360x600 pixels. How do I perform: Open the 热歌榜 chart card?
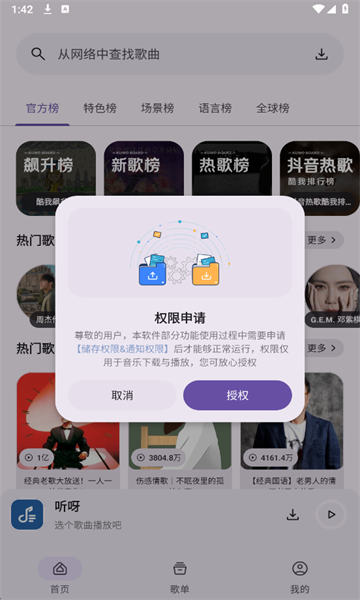232,168
